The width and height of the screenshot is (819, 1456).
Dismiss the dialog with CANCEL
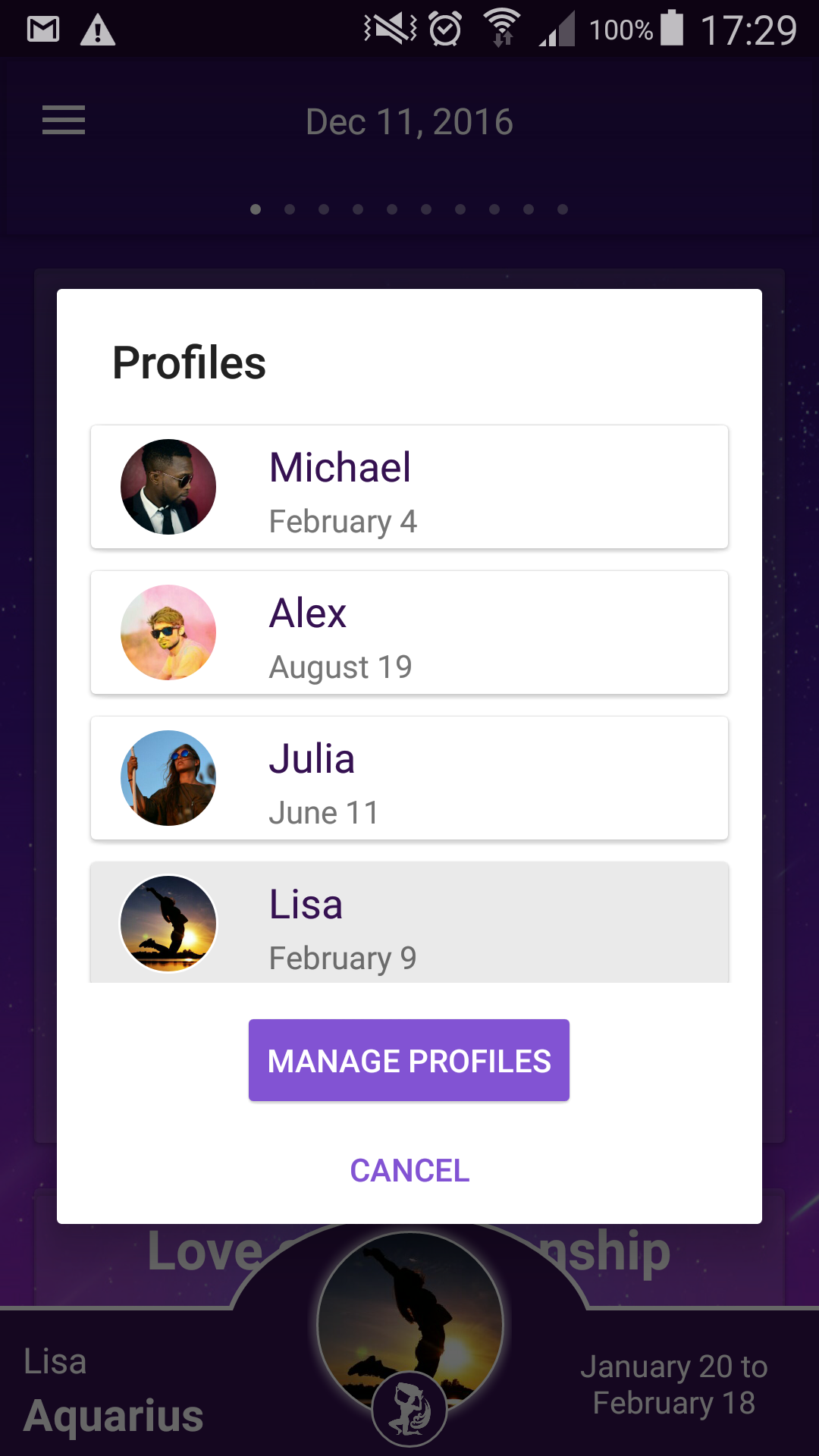click(409, 1171)
